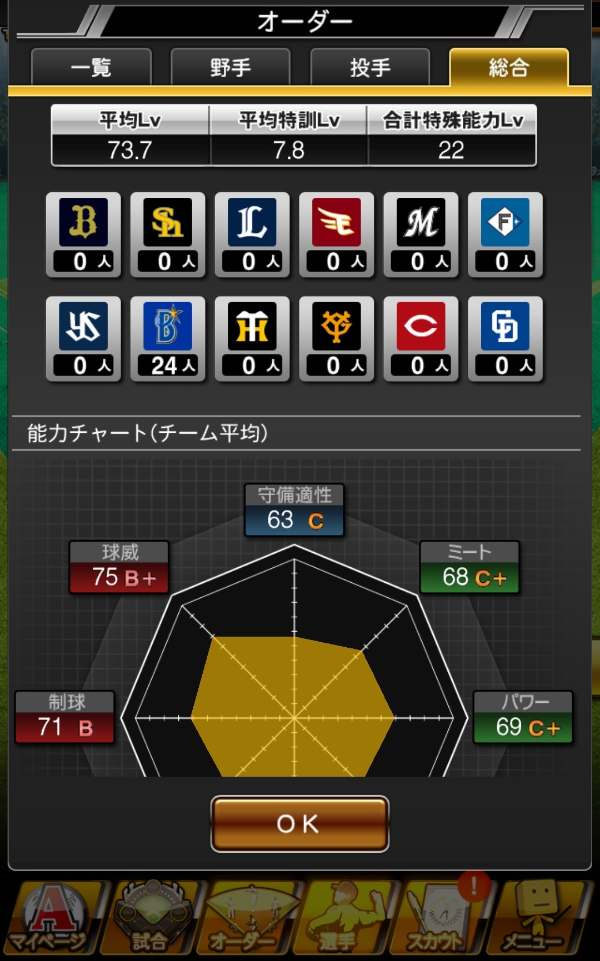Go to the 試合 section
The image size is (600, 961).
click(148, 918)
